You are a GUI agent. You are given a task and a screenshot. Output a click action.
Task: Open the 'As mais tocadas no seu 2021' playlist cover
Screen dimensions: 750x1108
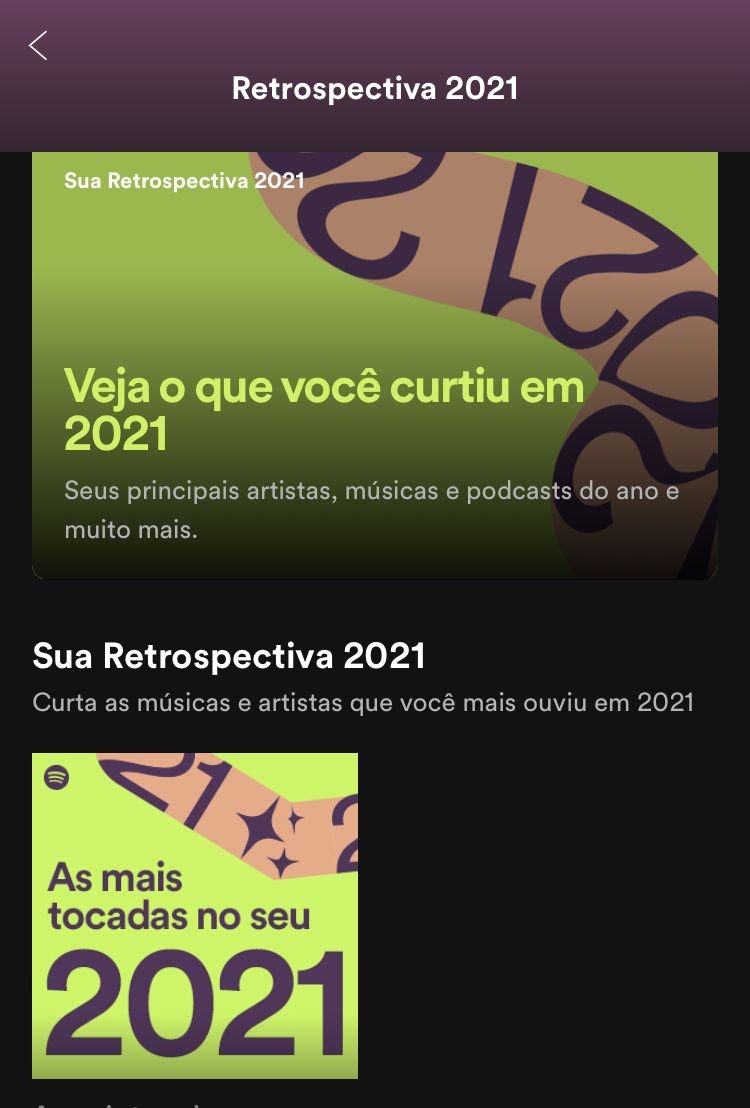pyautogui.click(x=194, y=915)
